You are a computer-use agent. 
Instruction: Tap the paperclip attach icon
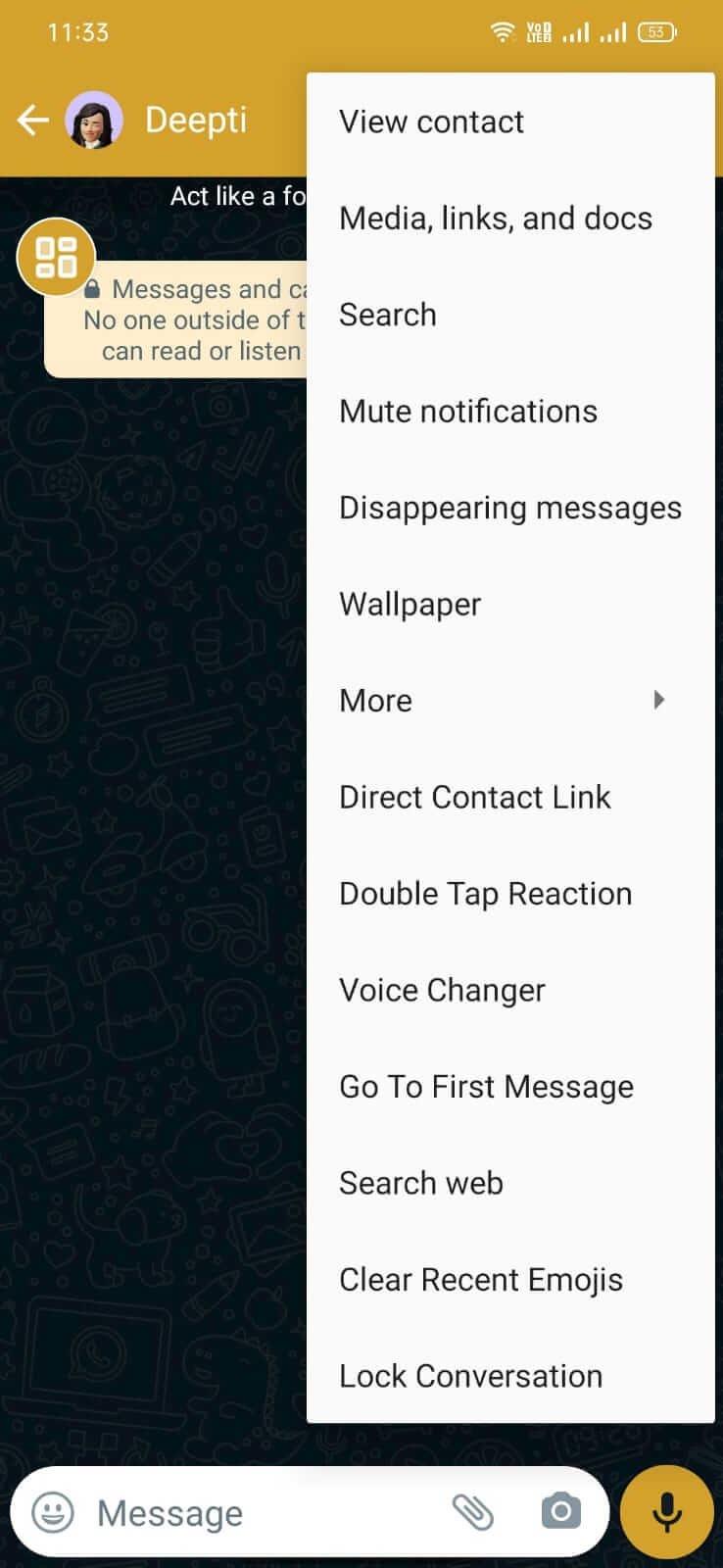pos(472,1512)
